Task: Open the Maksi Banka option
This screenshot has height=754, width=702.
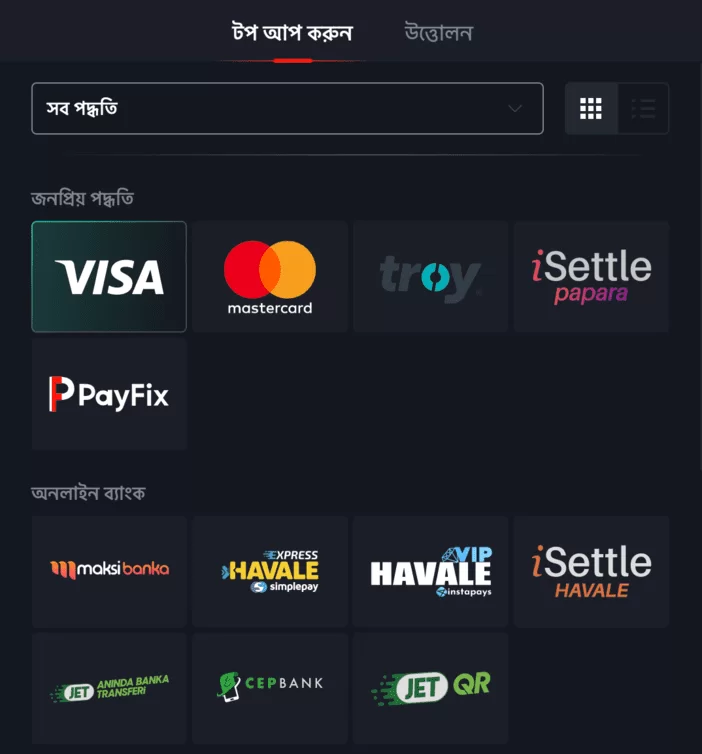Action: point(109,571)
